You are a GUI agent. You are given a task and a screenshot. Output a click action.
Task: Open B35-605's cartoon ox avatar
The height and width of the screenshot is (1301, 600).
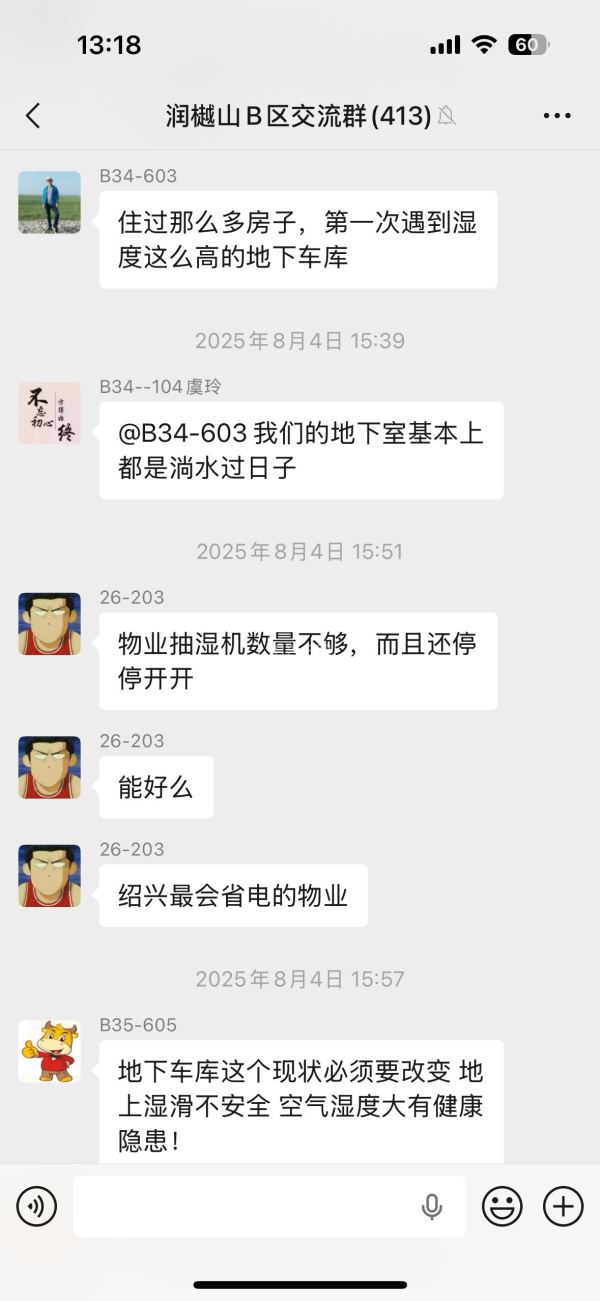tap(49, 1051)
